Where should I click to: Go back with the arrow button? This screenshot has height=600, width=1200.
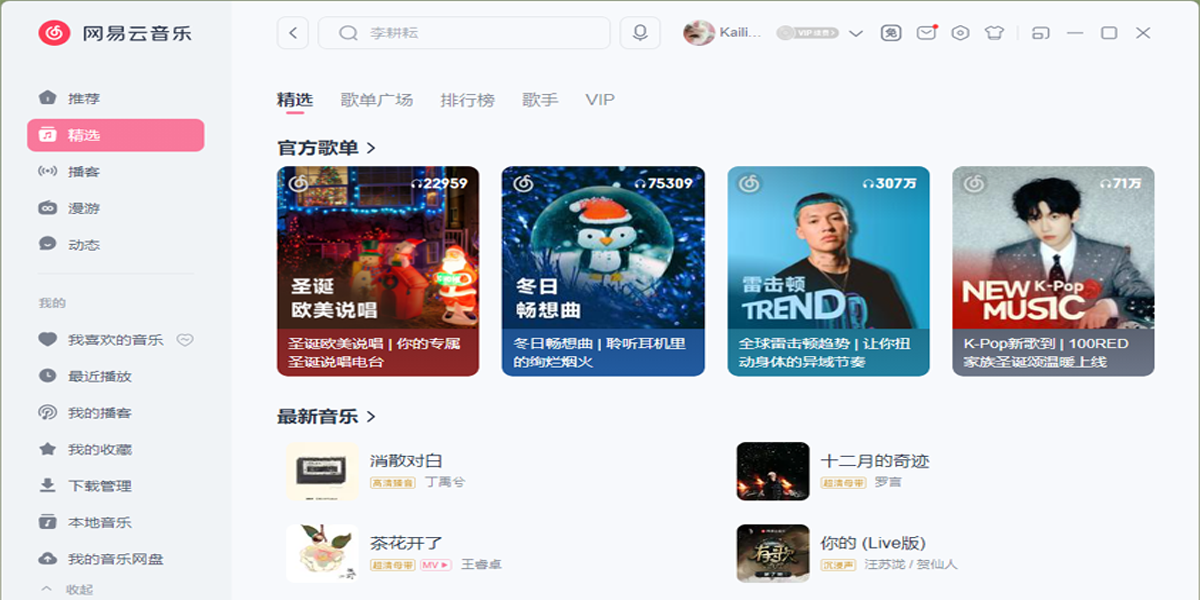click(292, 33)
